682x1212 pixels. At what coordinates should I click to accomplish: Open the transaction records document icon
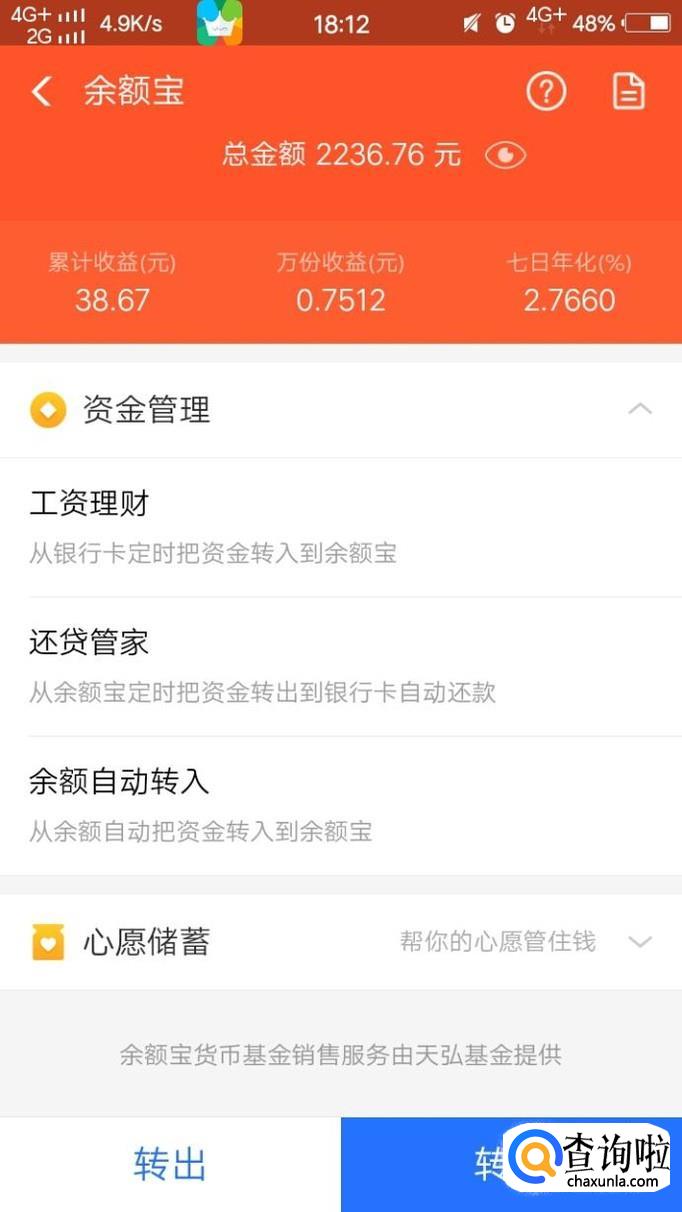pos(628,92)
